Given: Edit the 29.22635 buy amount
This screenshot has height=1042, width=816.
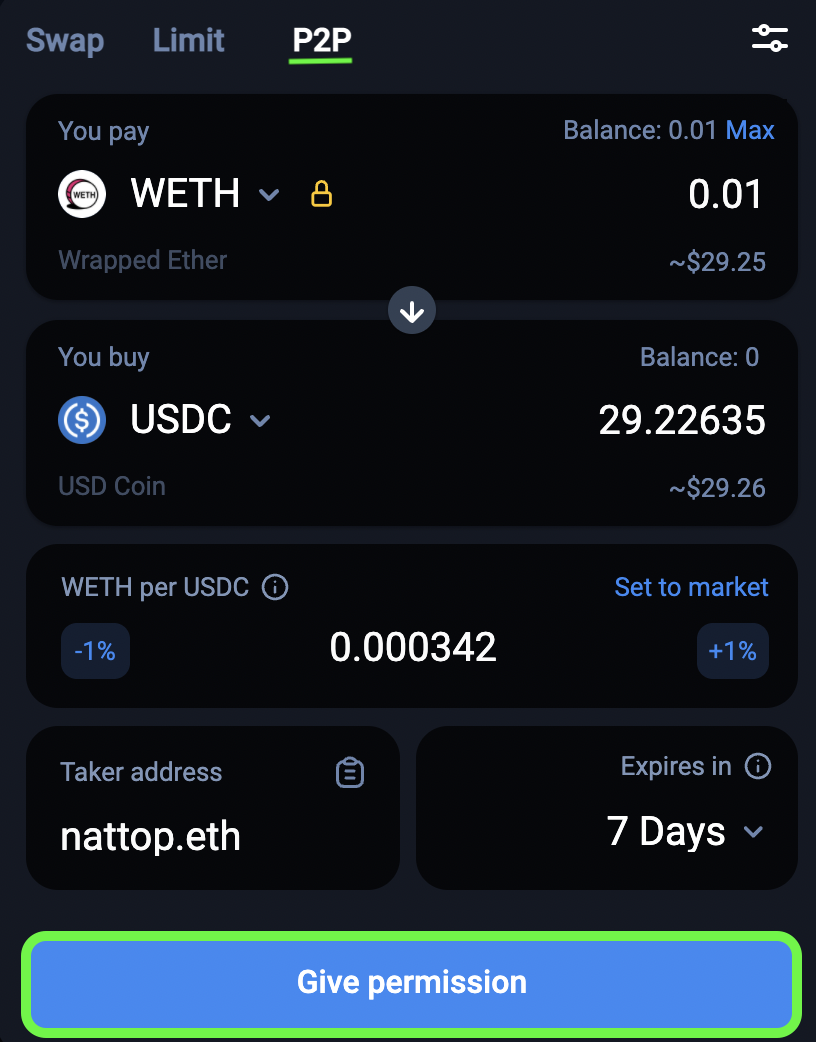Looking at the screenshot, I should tap(682, 420).
